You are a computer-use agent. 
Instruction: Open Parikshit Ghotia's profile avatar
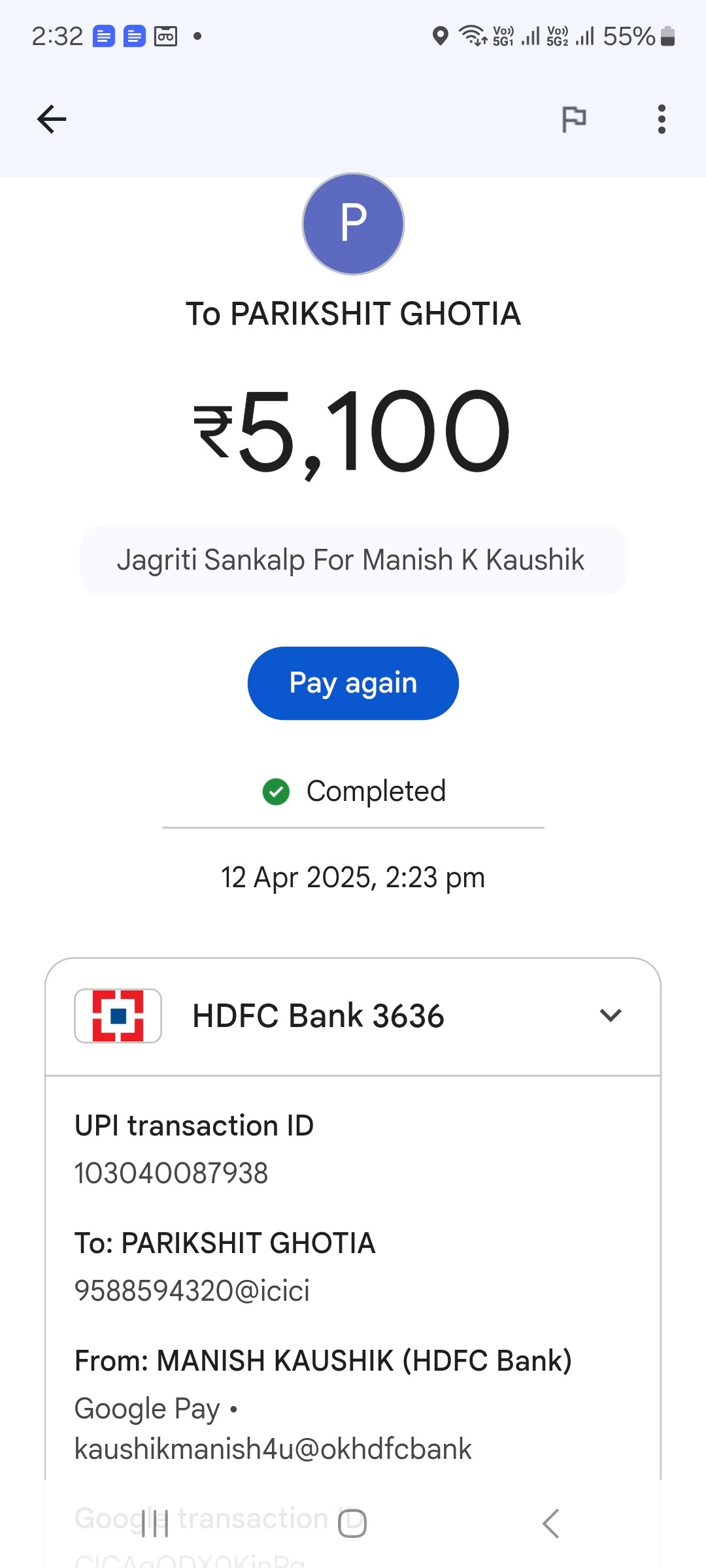(x=353, y=223)
